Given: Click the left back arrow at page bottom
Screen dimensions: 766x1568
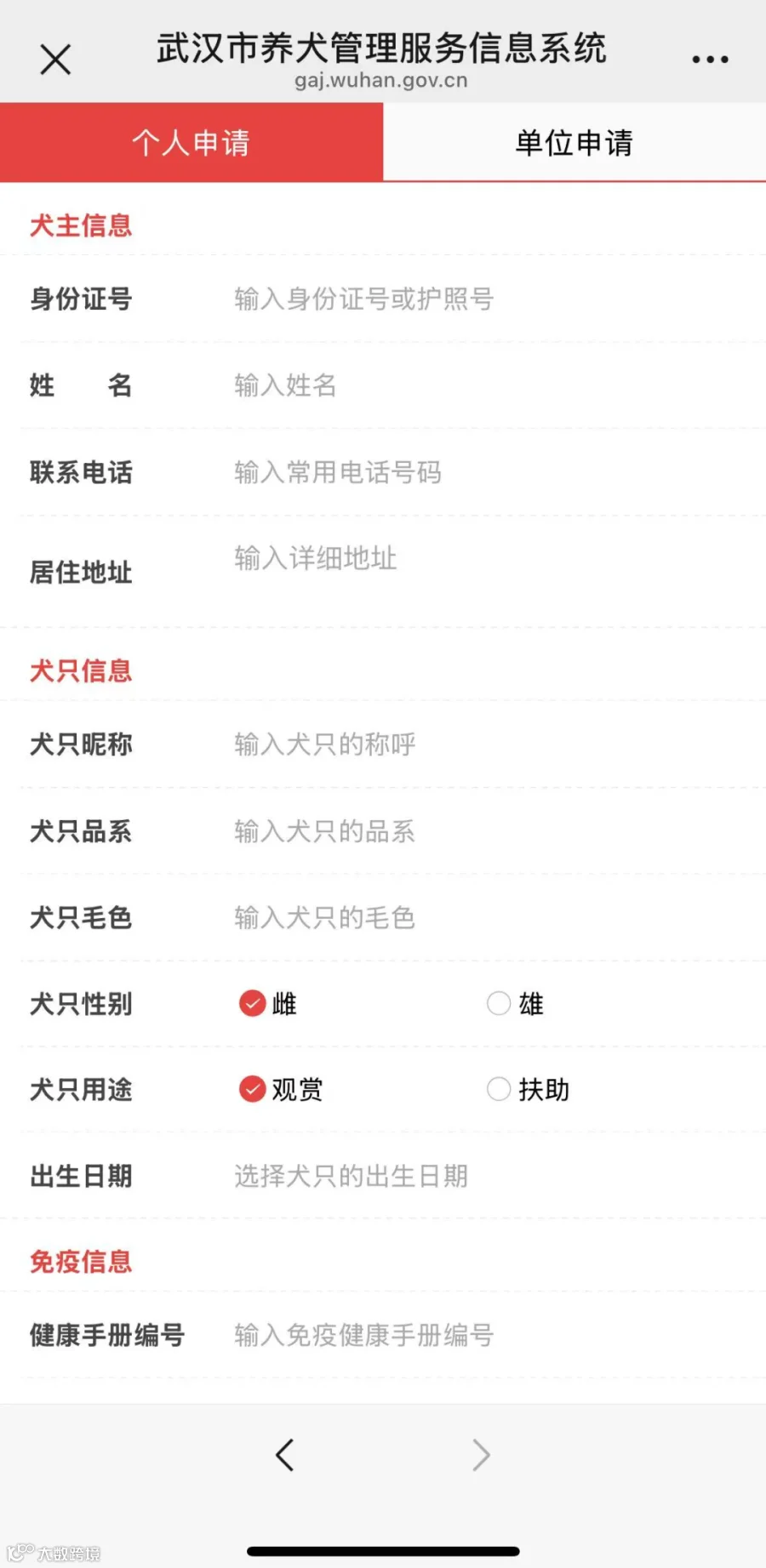Looking at the screenshot, I should 285,1455.
